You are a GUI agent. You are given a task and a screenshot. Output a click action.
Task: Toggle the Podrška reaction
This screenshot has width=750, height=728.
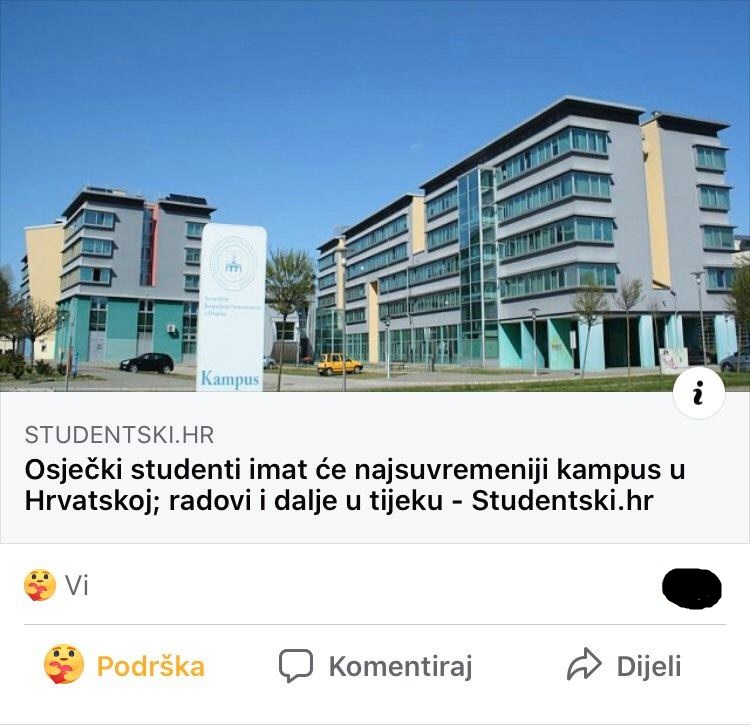[125, 666]
